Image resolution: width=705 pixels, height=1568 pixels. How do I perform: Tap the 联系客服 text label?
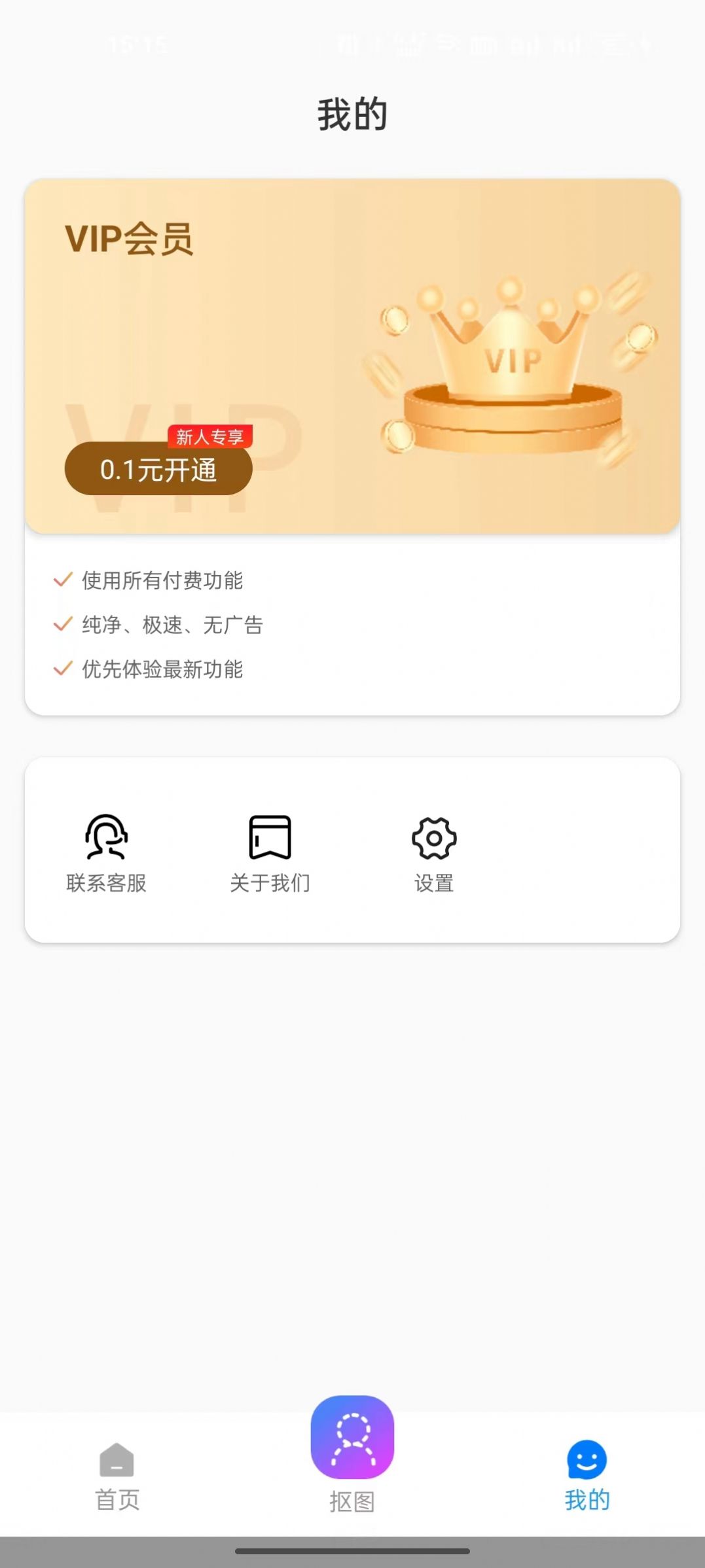tap(107, 882)
